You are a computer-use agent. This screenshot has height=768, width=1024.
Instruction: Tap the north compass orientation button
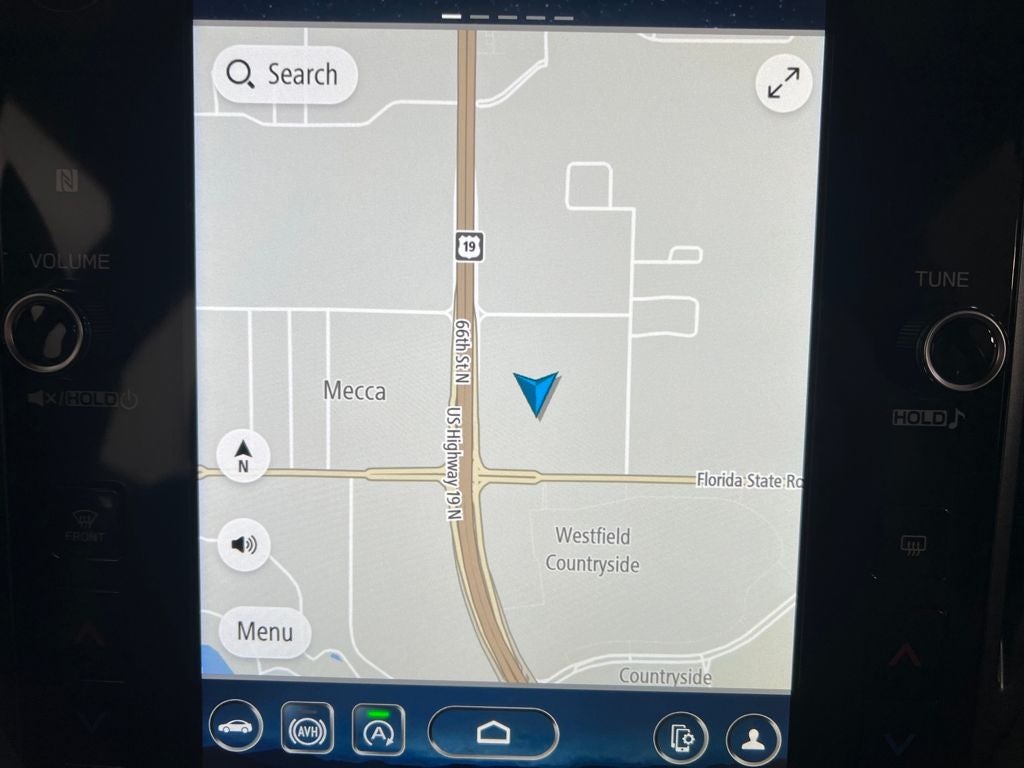click(x=243, y=456)
